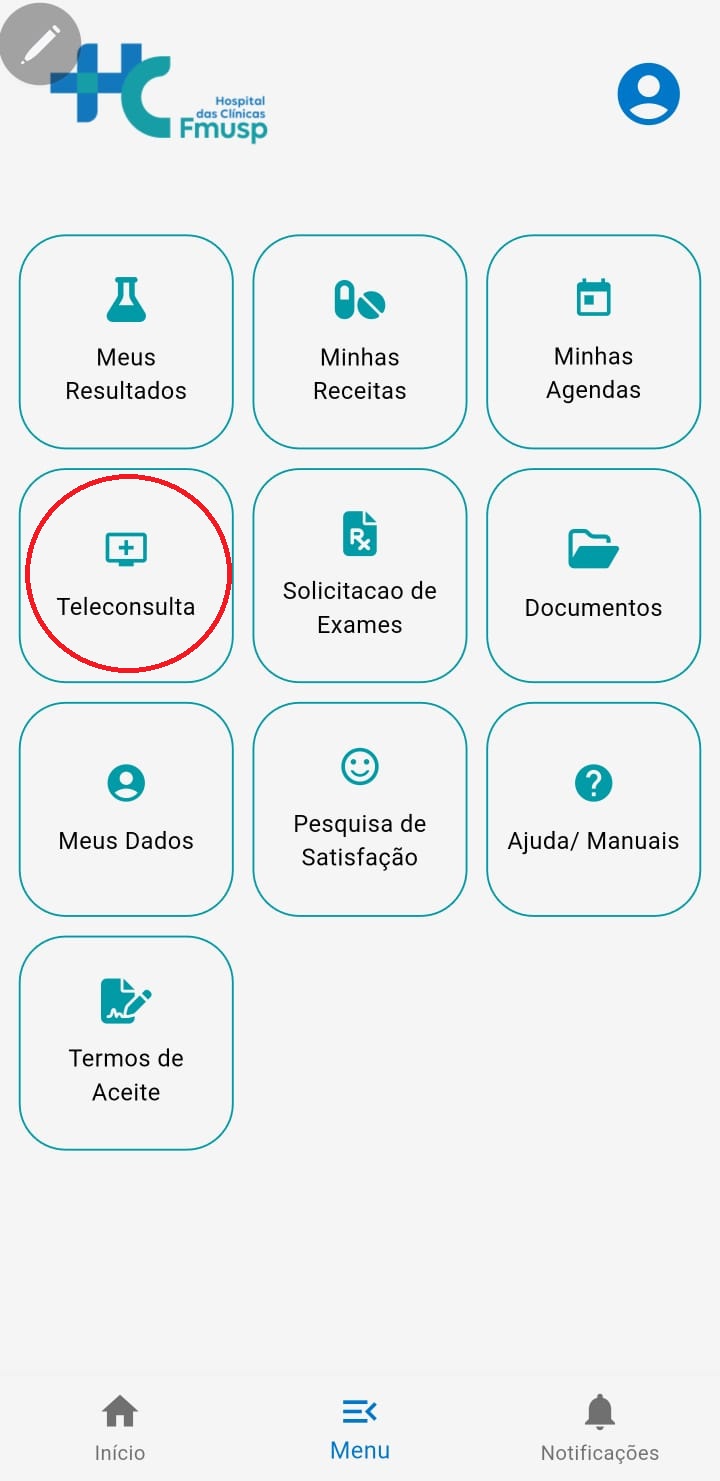Open the Documentos folder
Screen dimensions: 720x1481
pyautogui.click(x=593, y=575)
